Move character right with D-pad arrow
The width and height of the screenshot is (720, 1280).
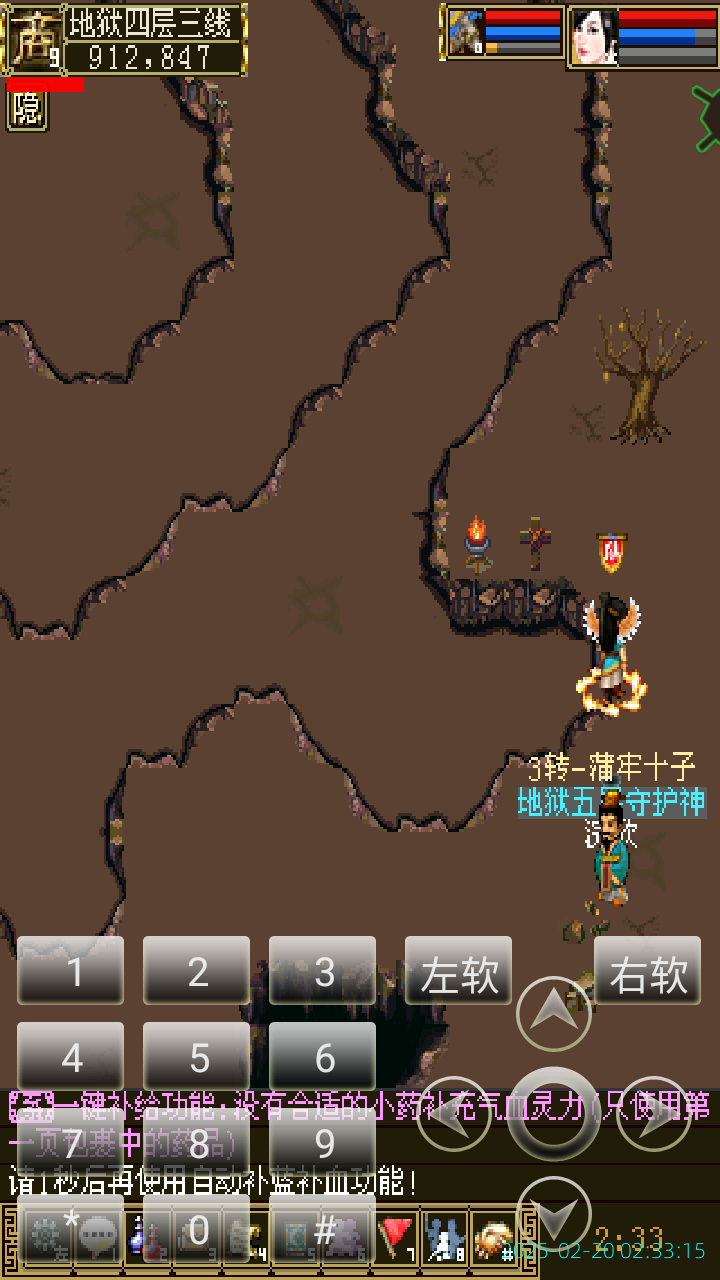[x=653, y=1113]
